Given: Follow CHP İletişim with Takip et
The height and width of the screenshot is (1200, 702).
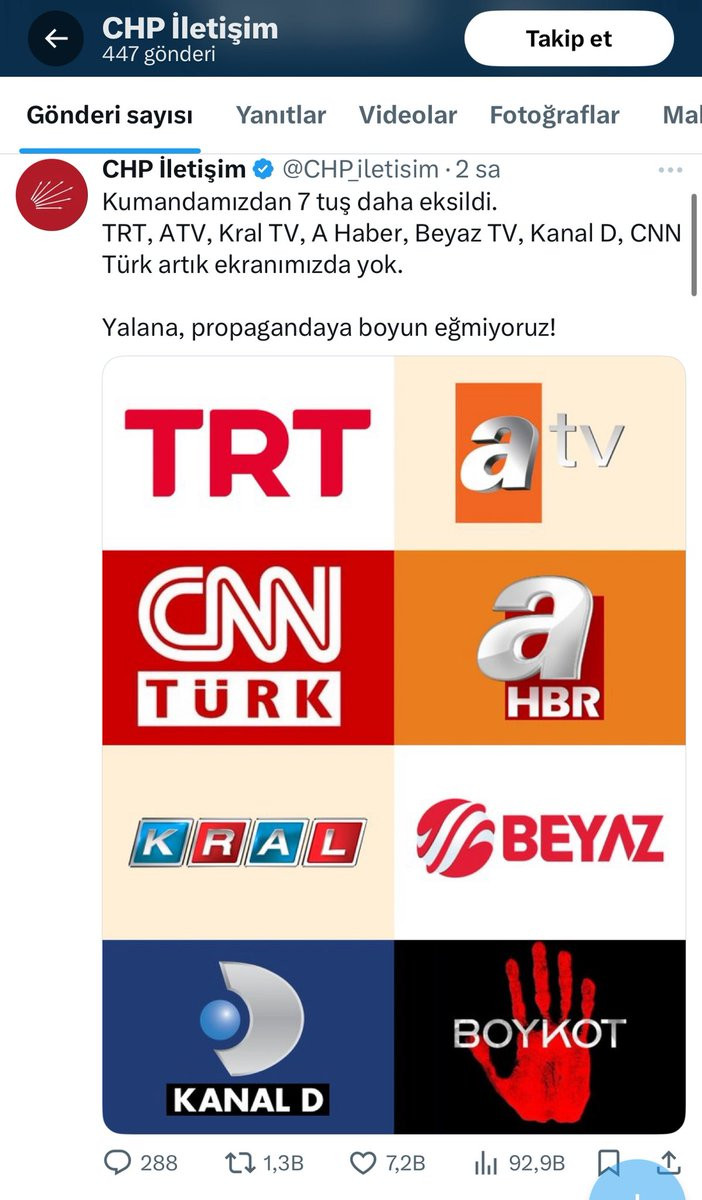Looking at the screenshot, I should [x=569, y=39].
